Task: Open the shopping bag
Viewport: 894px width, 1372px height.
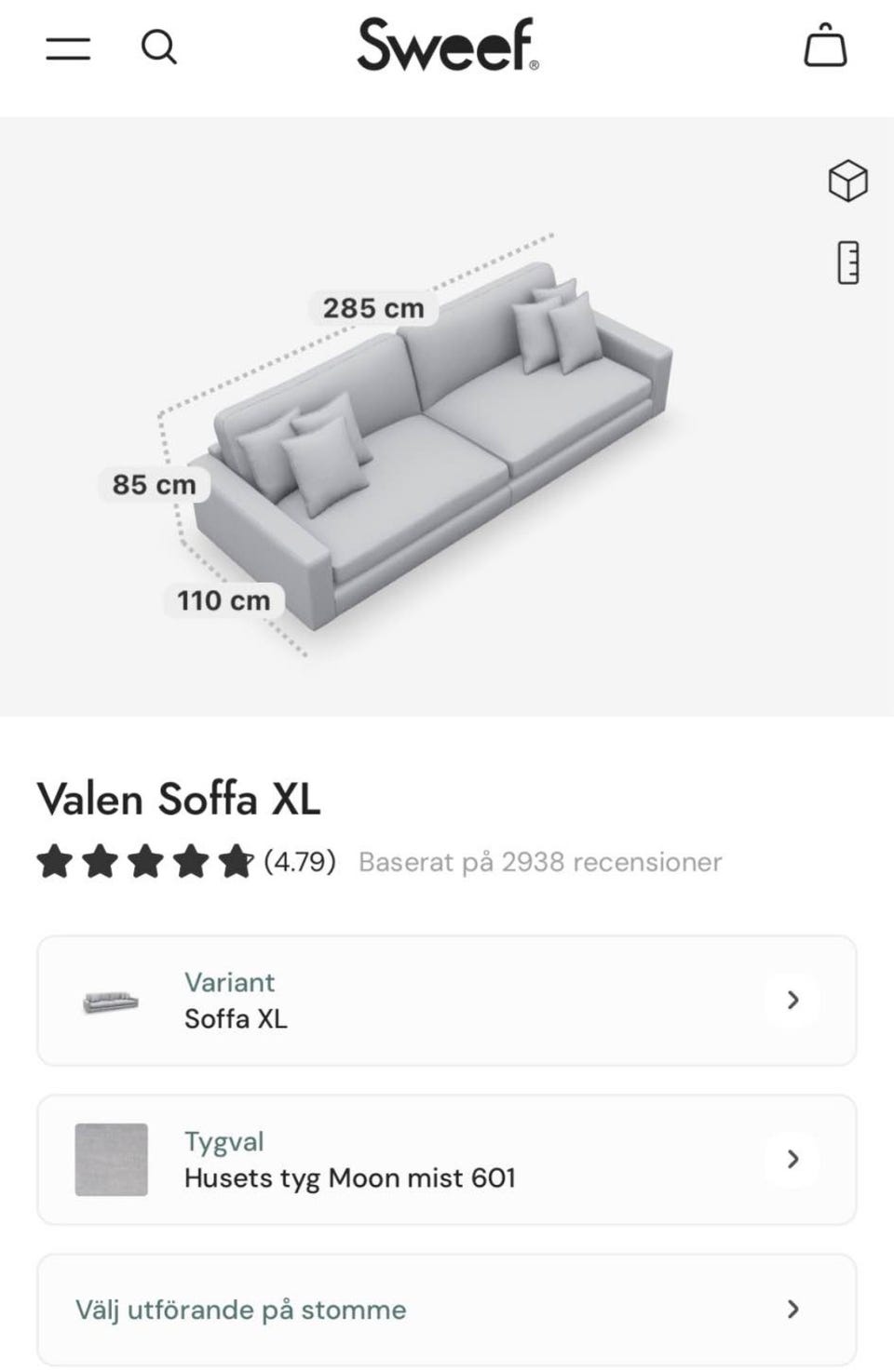Action: [x=825, y=46]
